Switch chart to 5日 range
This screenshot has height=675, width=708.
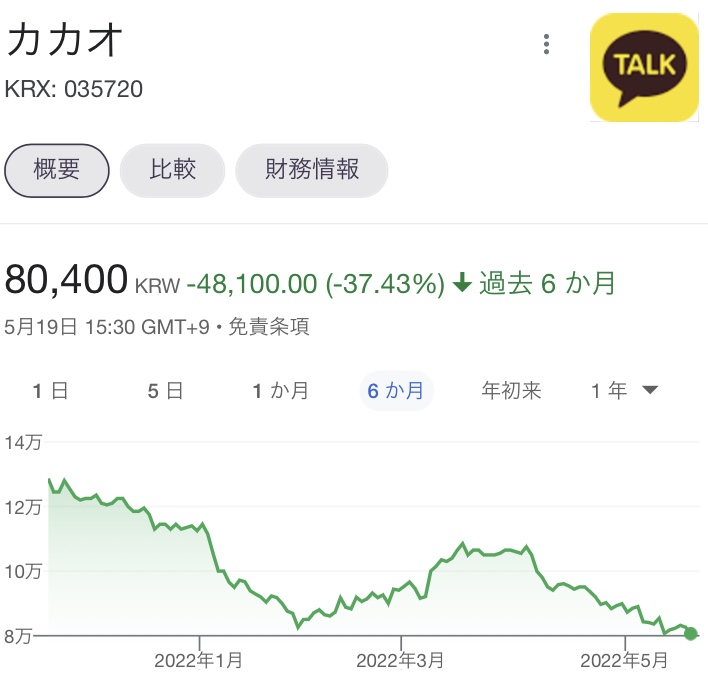click(x=166, y=391)
